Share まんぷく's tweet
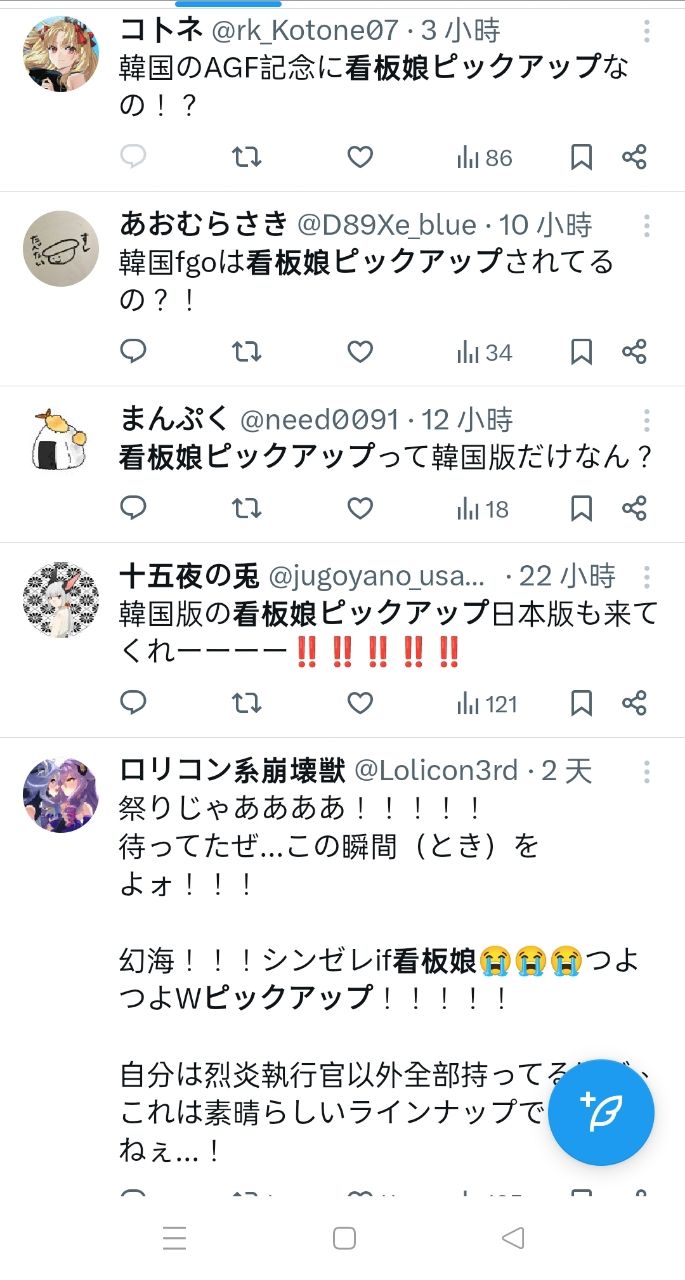685x1280 pixels. pyautogui.click(x=634, y=509)
